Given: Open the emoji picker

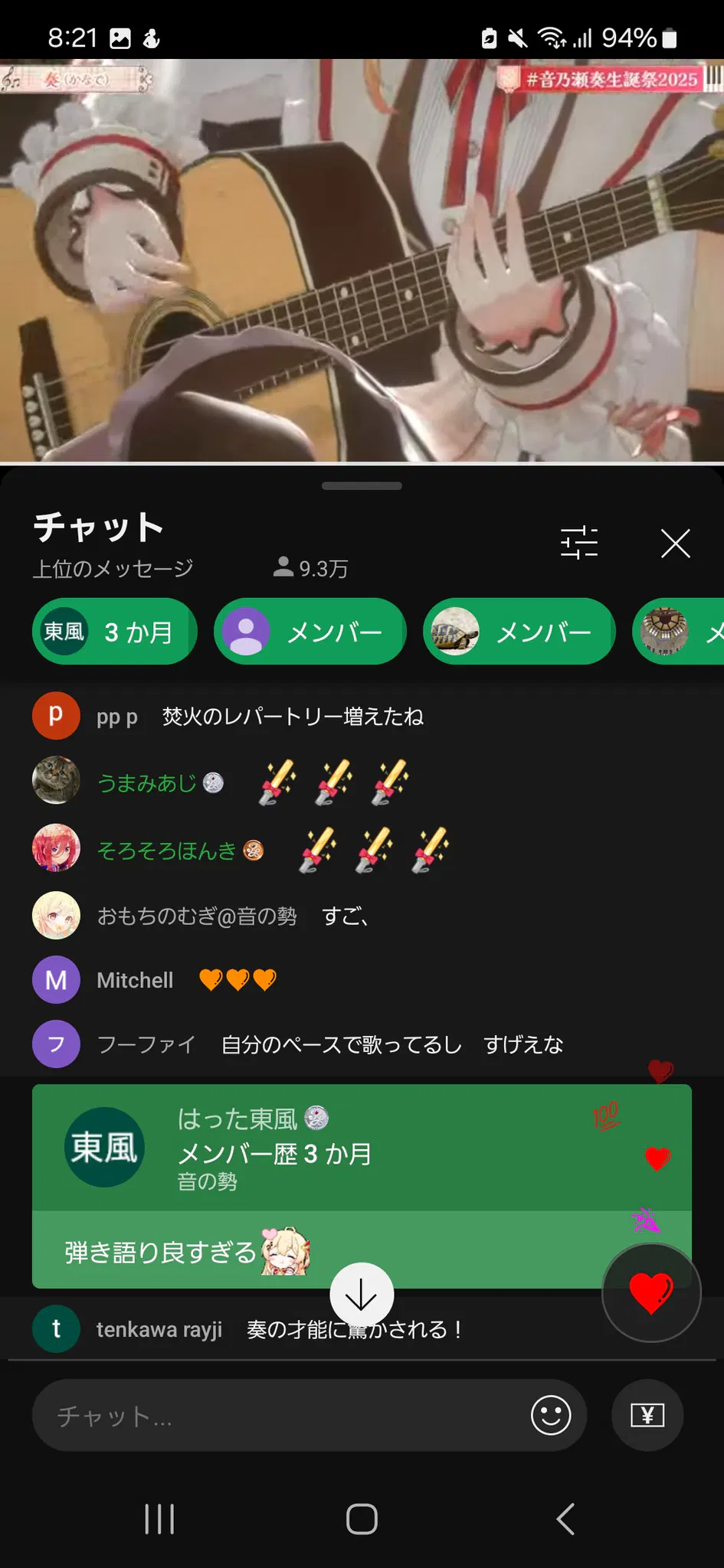Looking at the screenshot, I should (551, 1415).
